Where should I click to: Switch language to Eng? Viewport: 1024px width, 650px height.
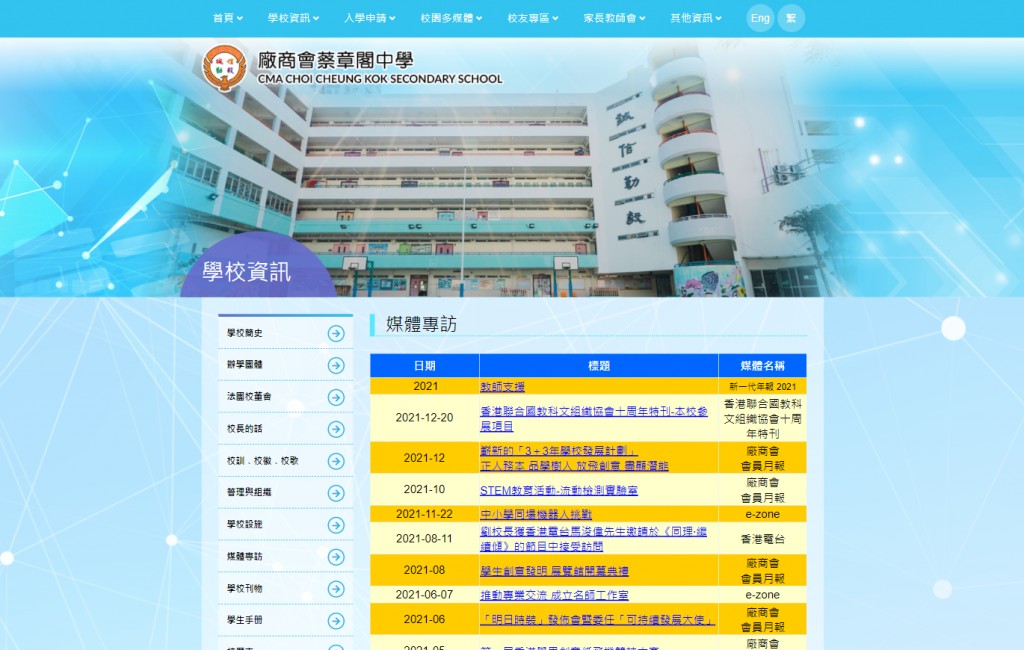point(760,18)
